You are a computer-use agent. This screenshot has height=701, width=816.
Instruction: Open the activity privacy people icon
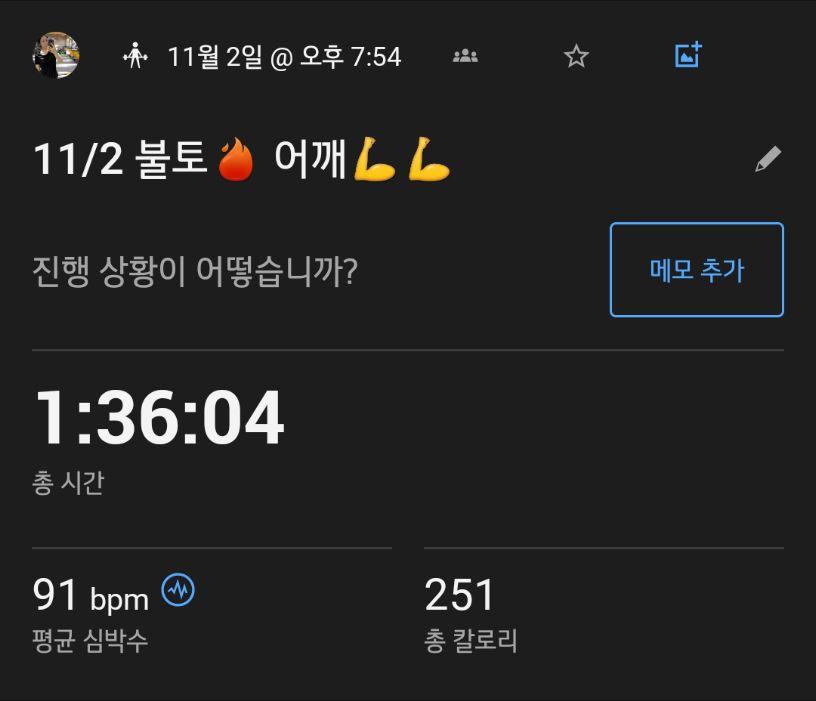(x=465, y=56)
